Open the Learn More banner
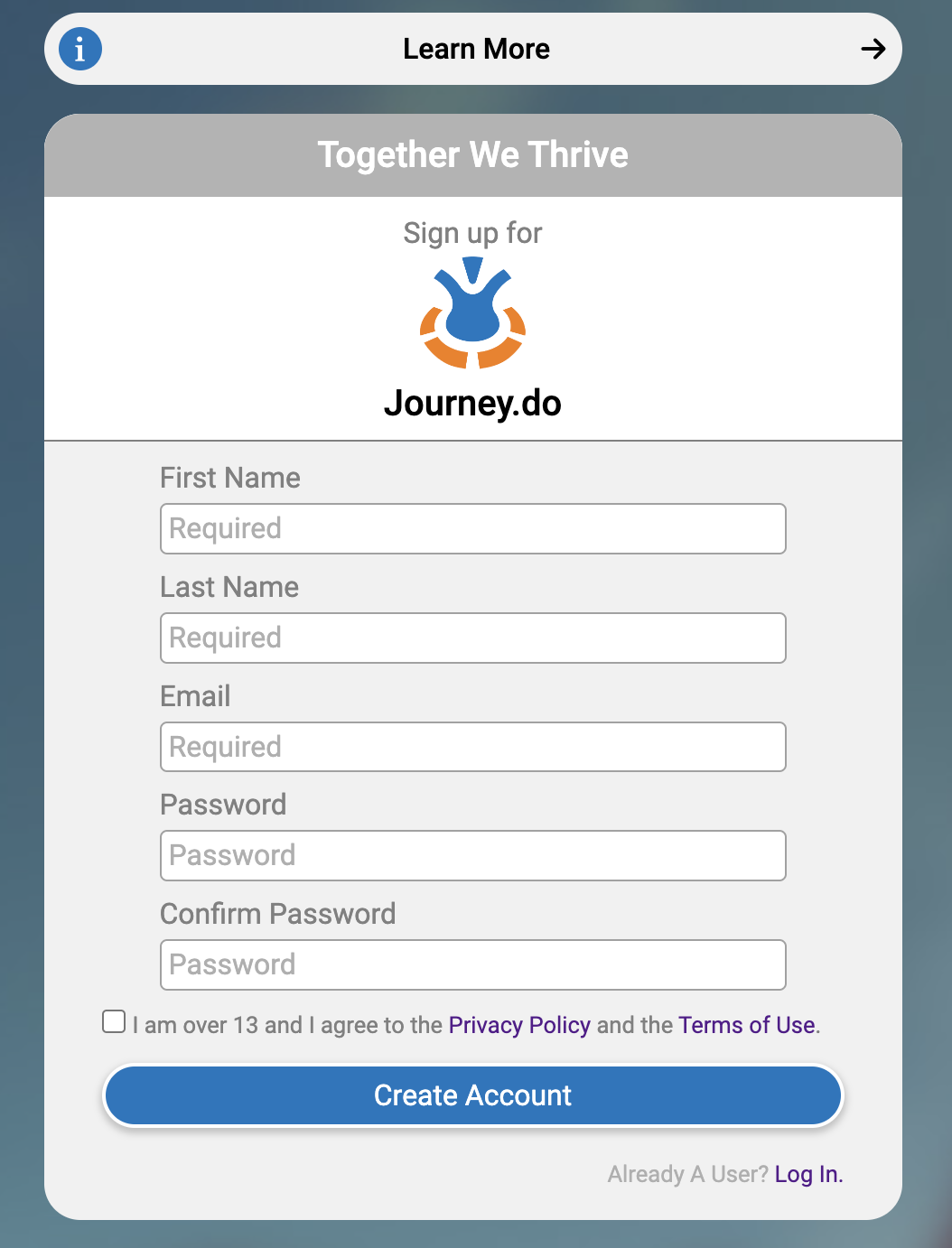The image size is (952, 1248). click(x=473, y=49)
